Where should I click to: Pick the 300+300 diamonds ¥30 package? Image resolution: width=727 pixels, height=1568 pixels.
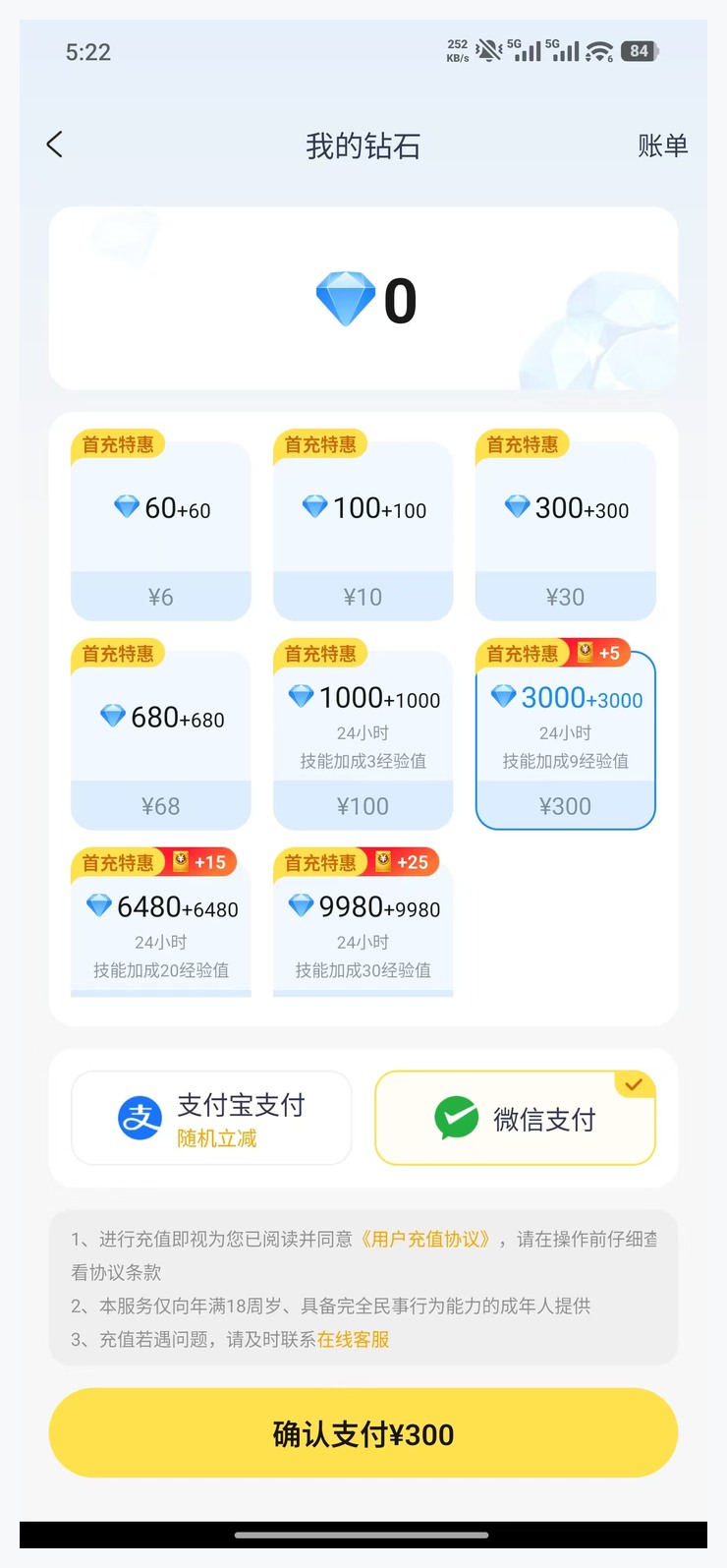[x=566, y=532]
